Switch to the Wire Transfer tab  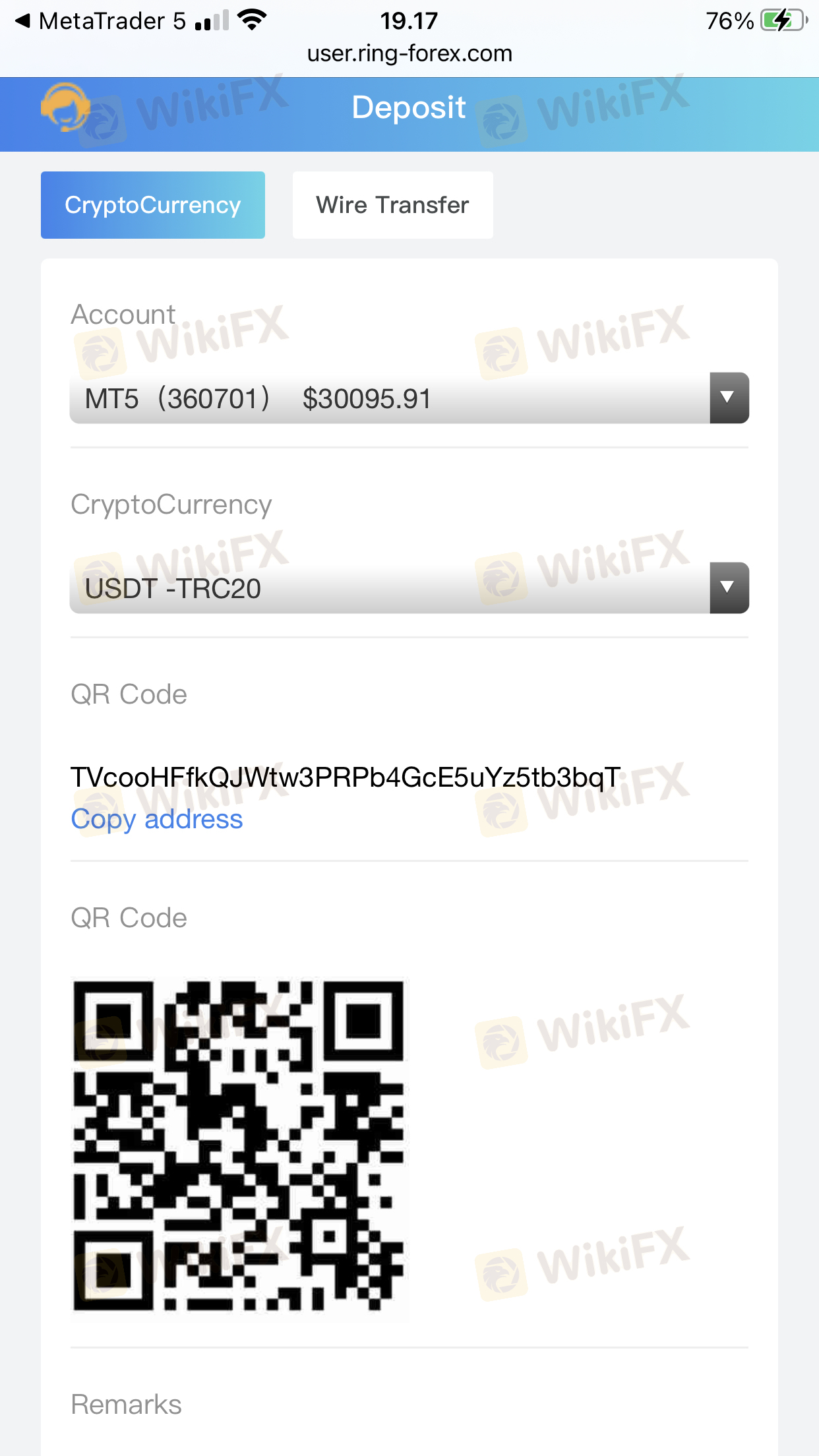pos(392,205)
